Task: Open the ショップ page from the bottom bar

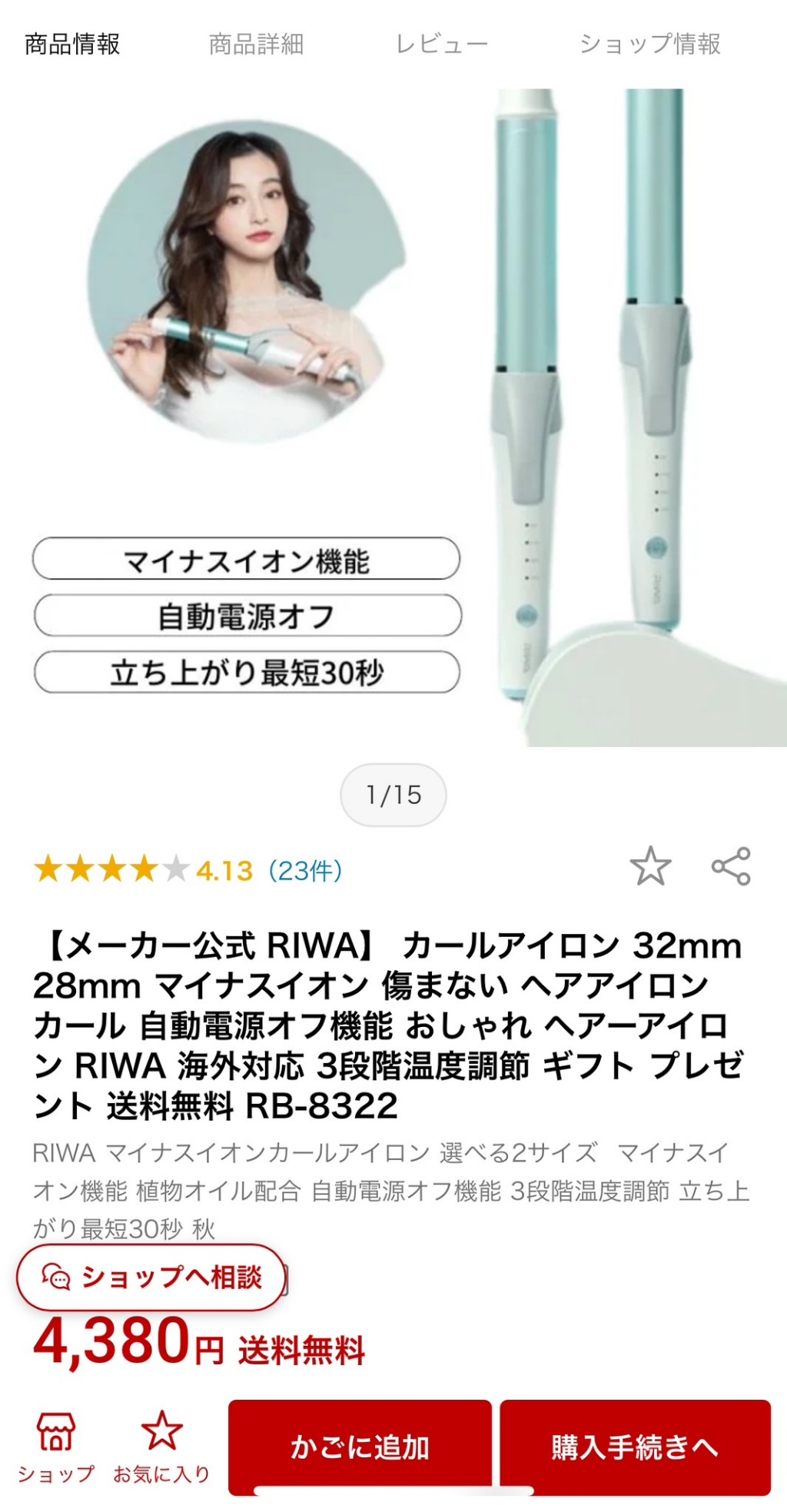Action: point(56,1447)
